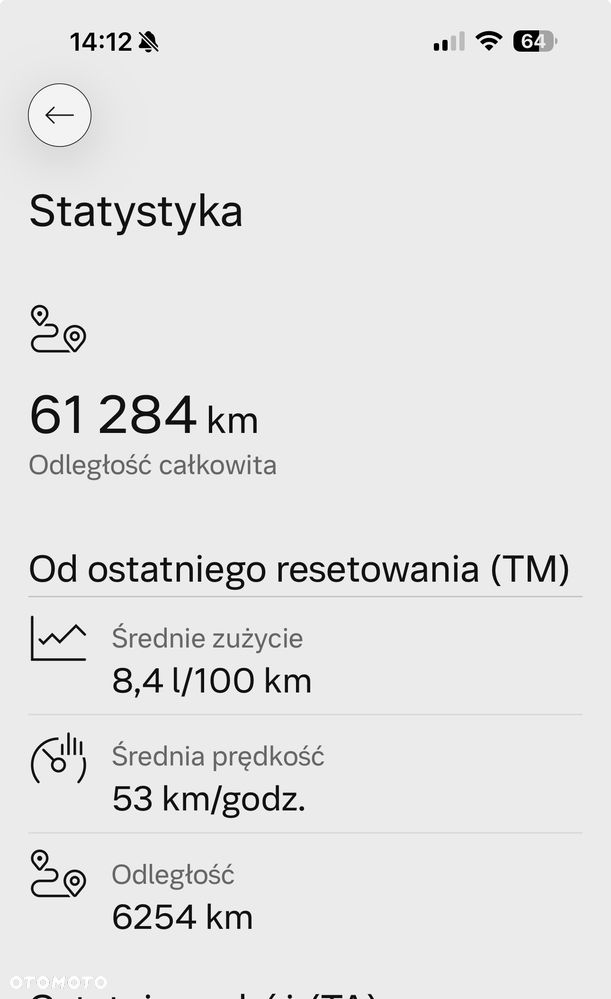Go back using the arrow button
611x999 pixels.
click(60, 115)
